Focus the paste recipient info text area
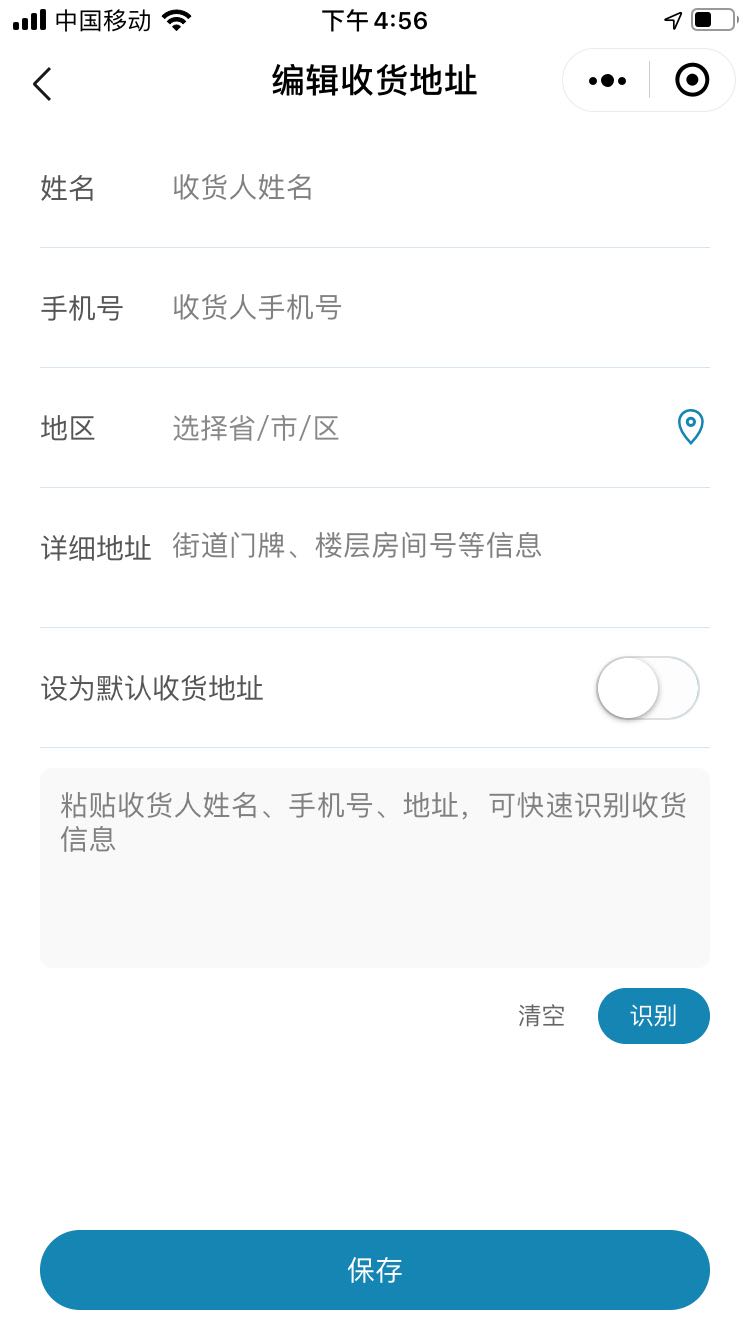The height and width of the screenshot is (1334, 750). [375, 868]
